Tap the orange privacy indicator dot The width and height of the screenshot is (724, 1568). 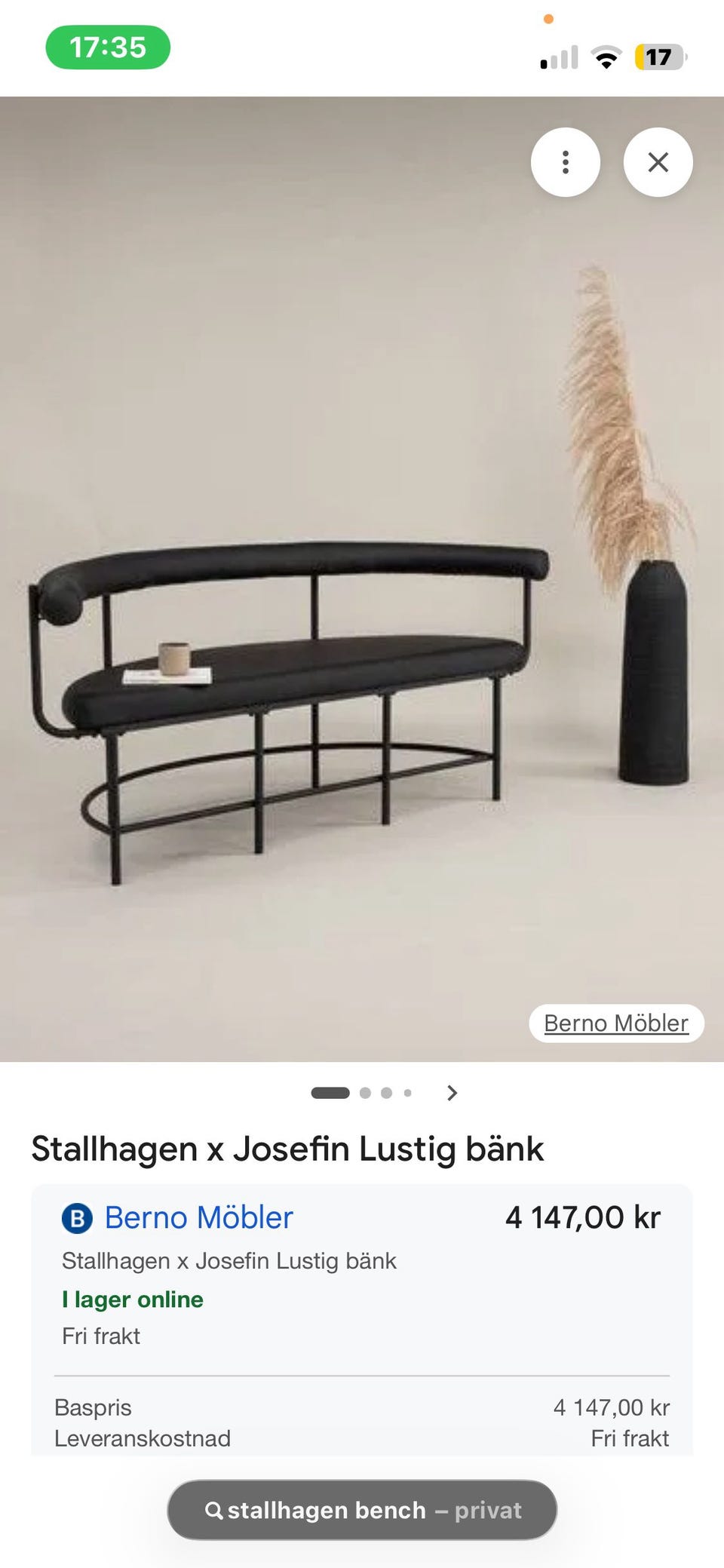[548, 18]
